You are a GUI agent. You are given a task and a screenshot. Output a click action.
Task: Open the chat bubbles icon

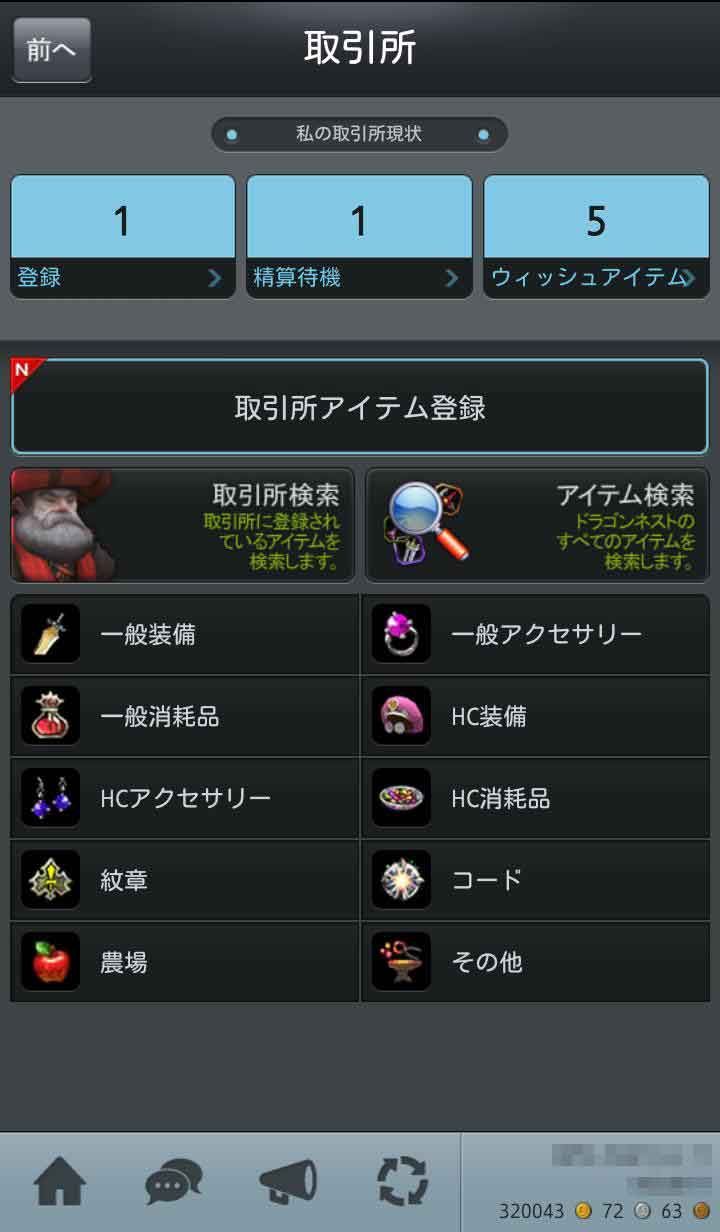click(x=173, y=1183)
